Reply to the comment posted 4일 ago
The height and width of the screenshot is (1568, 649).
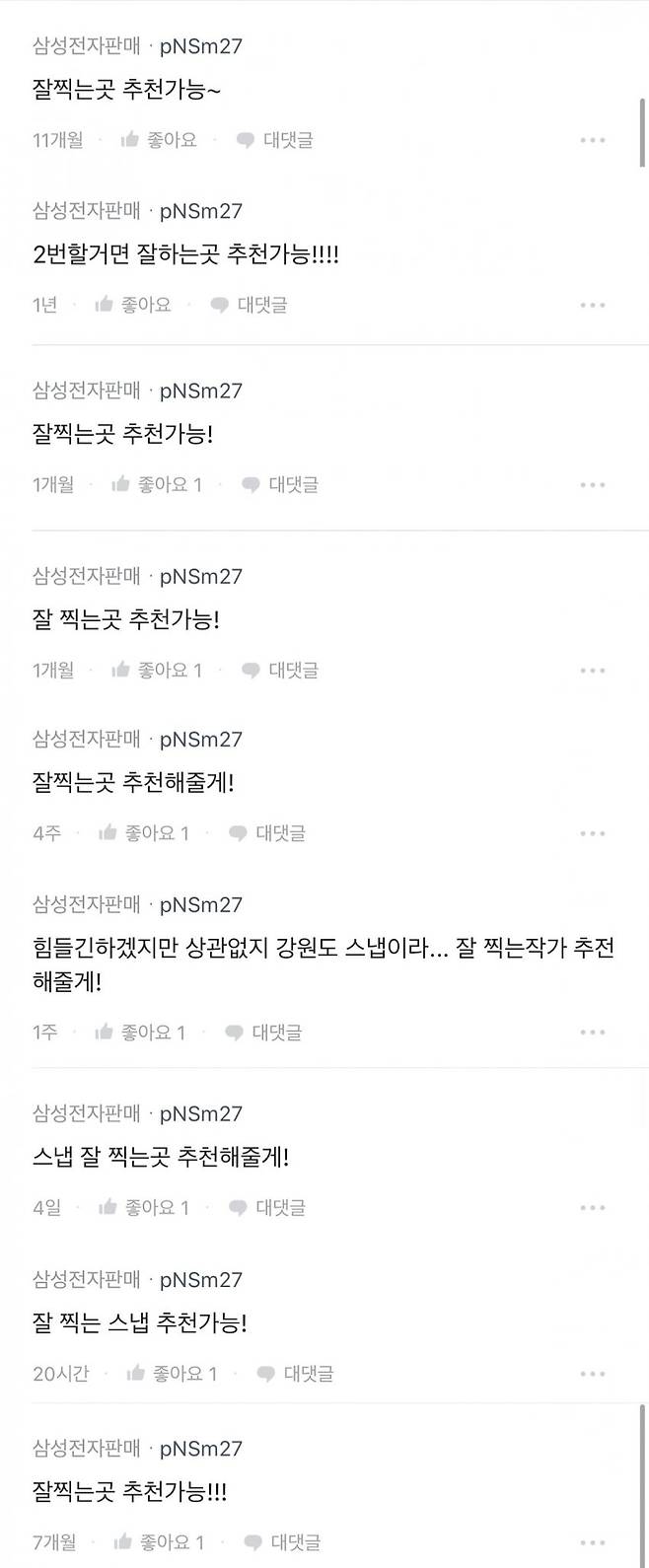267,1207
